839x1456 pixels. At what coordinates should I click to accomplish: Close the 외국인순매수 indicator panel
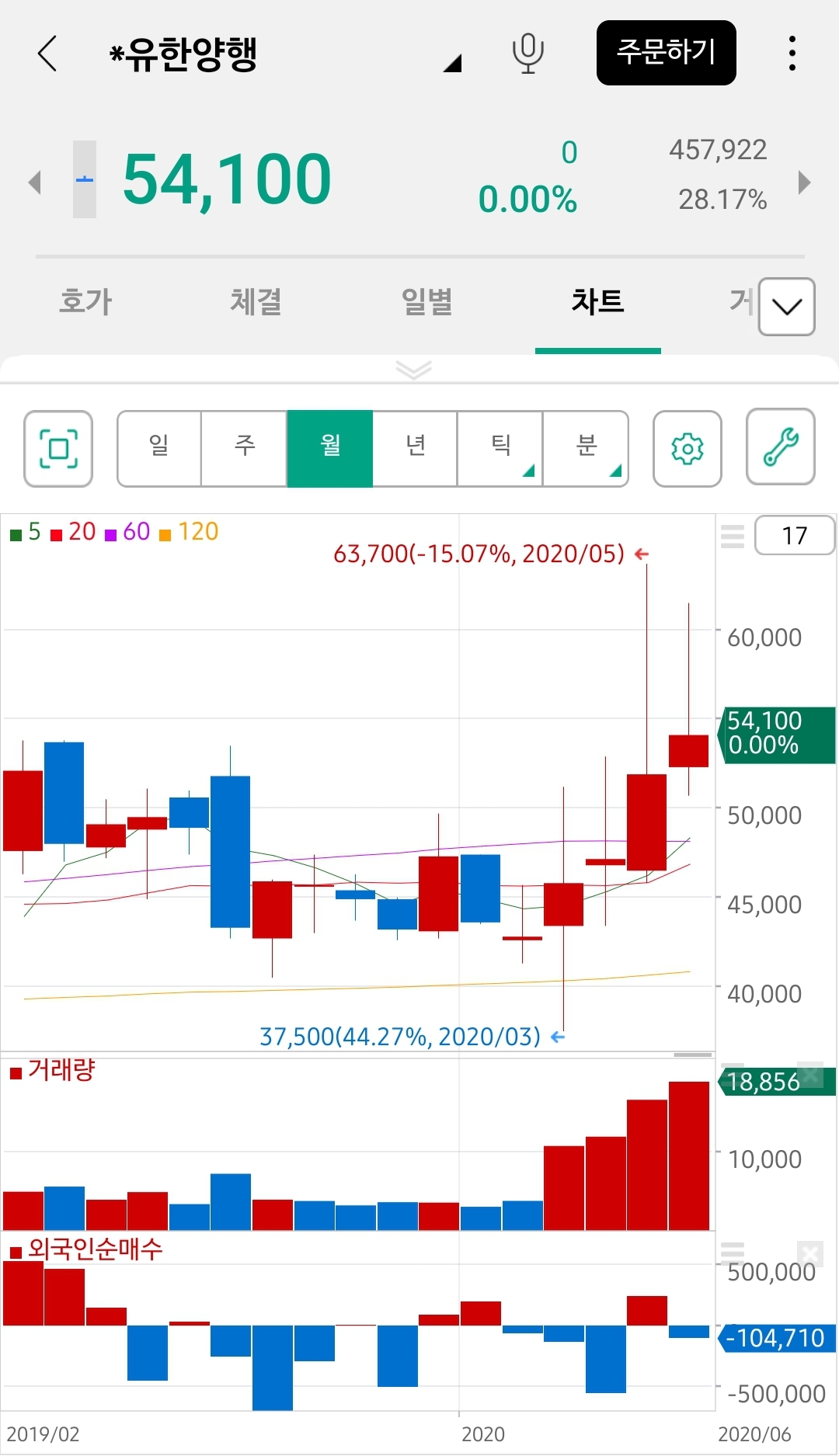809,1253
